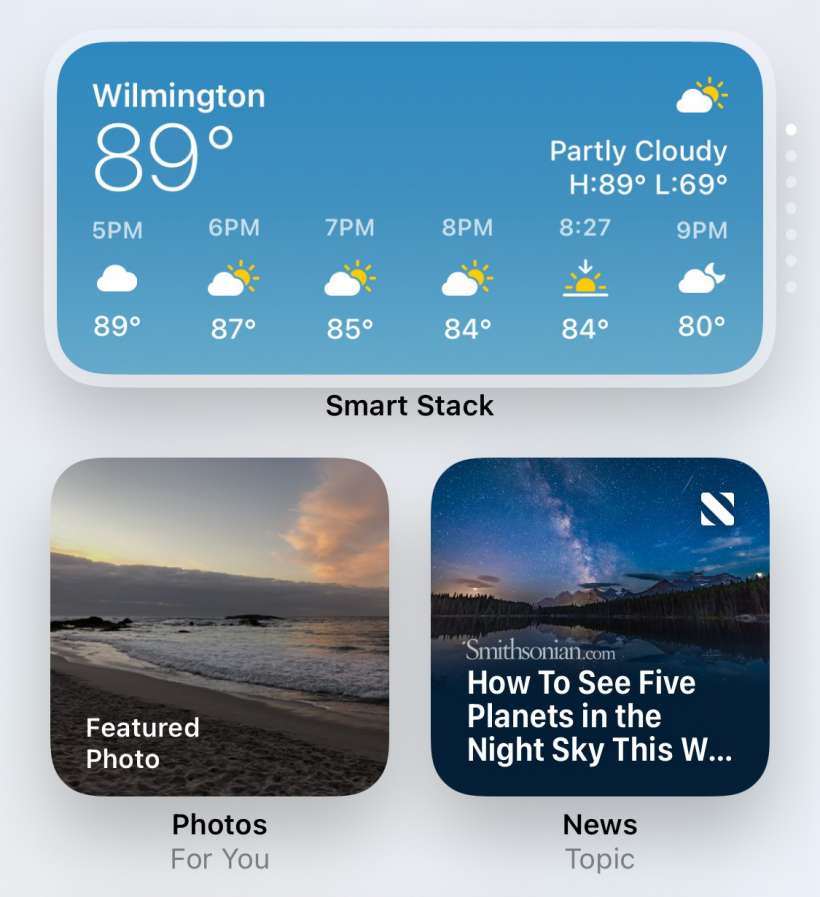Tap the 6PM partly sunny icon
The width and height of the screenshot is (820, 897).
(233, 279)
